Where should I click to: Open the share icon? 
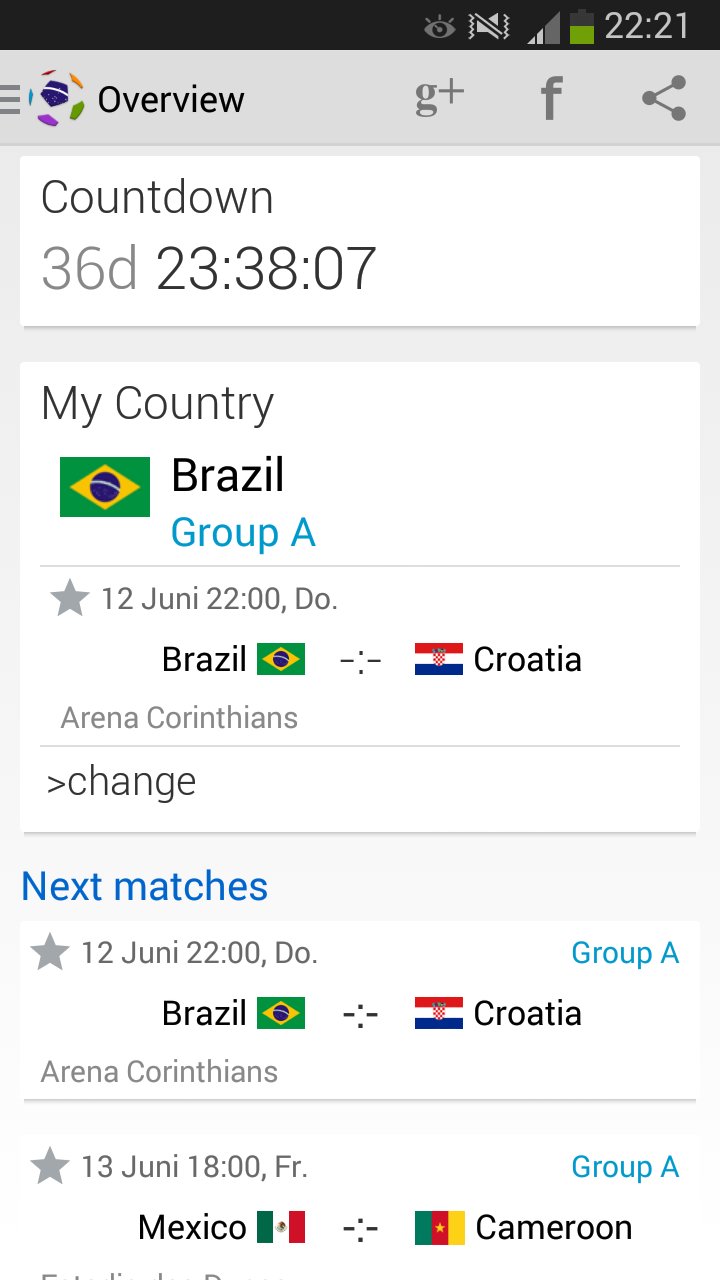[664, 99]
